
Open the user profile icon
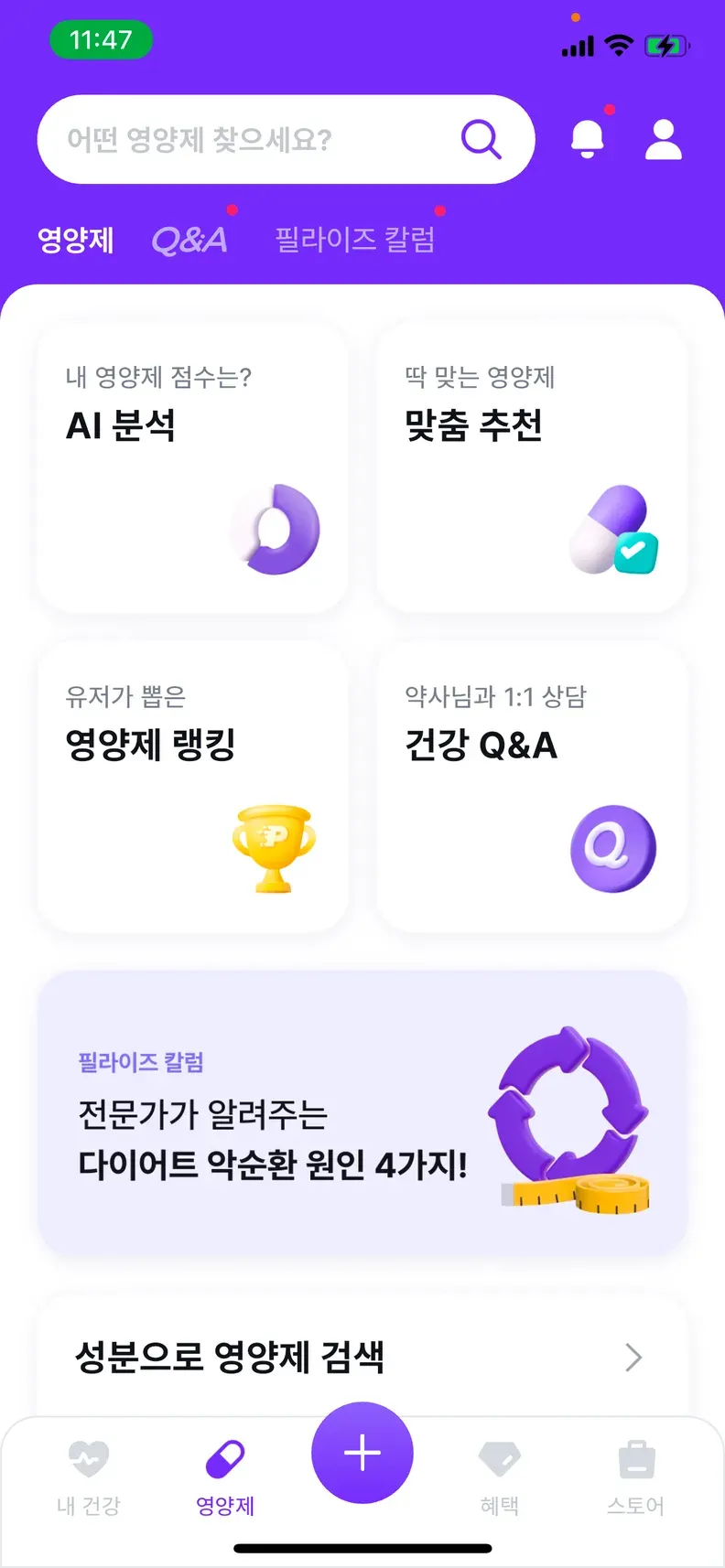coord(664,140)
